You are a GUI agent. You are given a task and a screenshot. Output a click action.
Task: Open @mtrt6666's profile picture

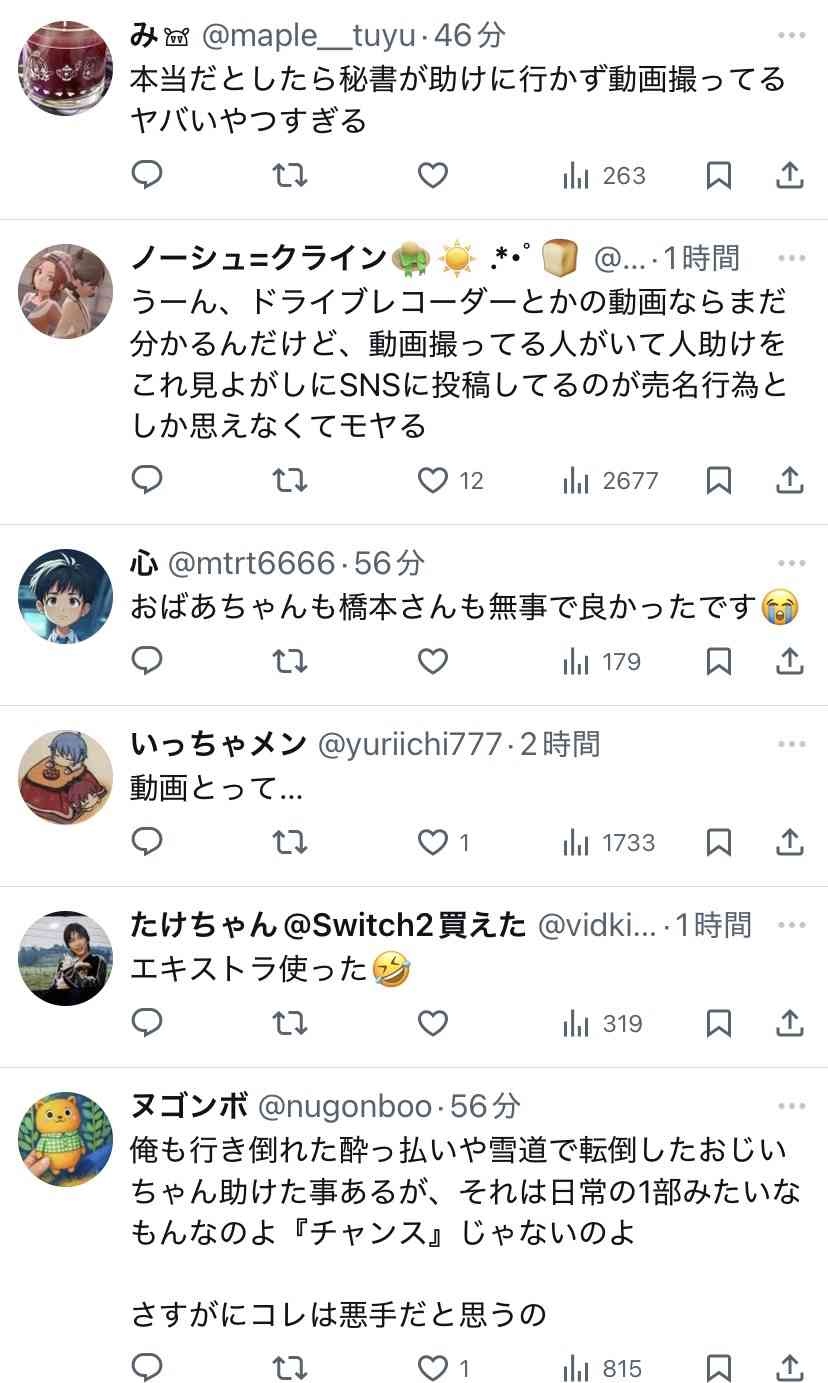click(x=66, y=596)
